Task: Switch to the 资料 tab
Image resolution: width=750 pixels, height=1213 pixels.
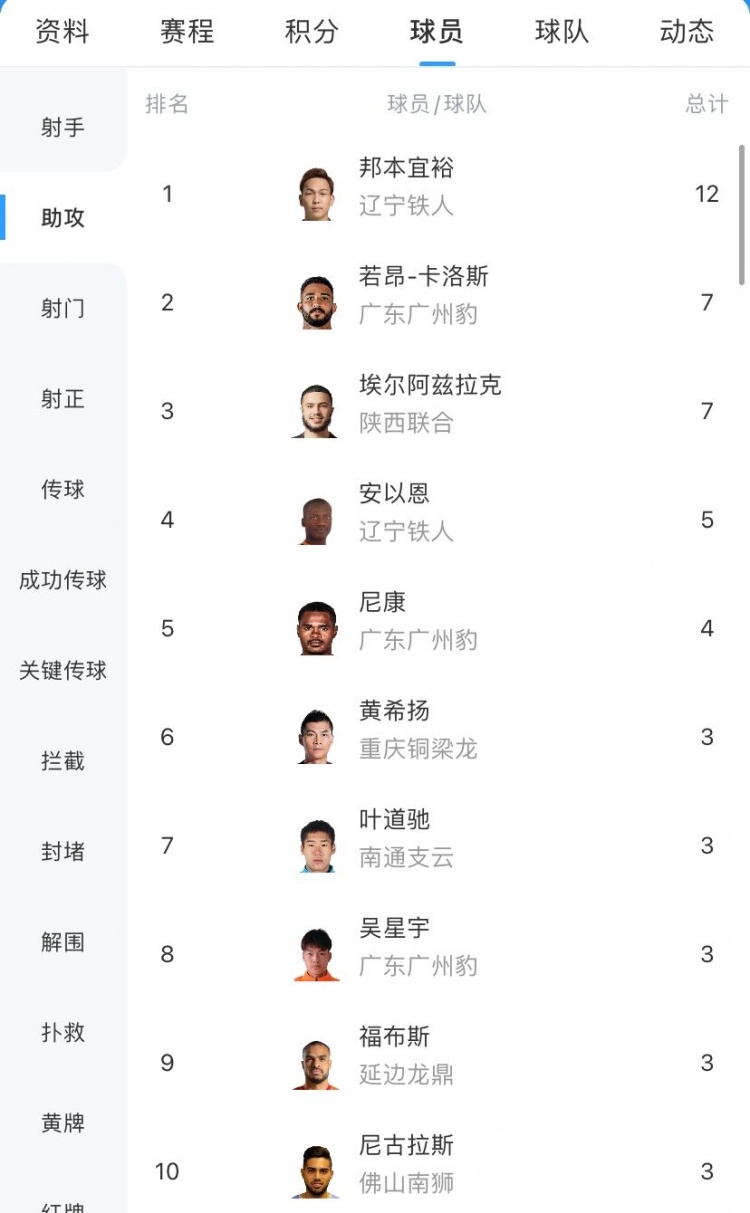Action: pos(62,32)
